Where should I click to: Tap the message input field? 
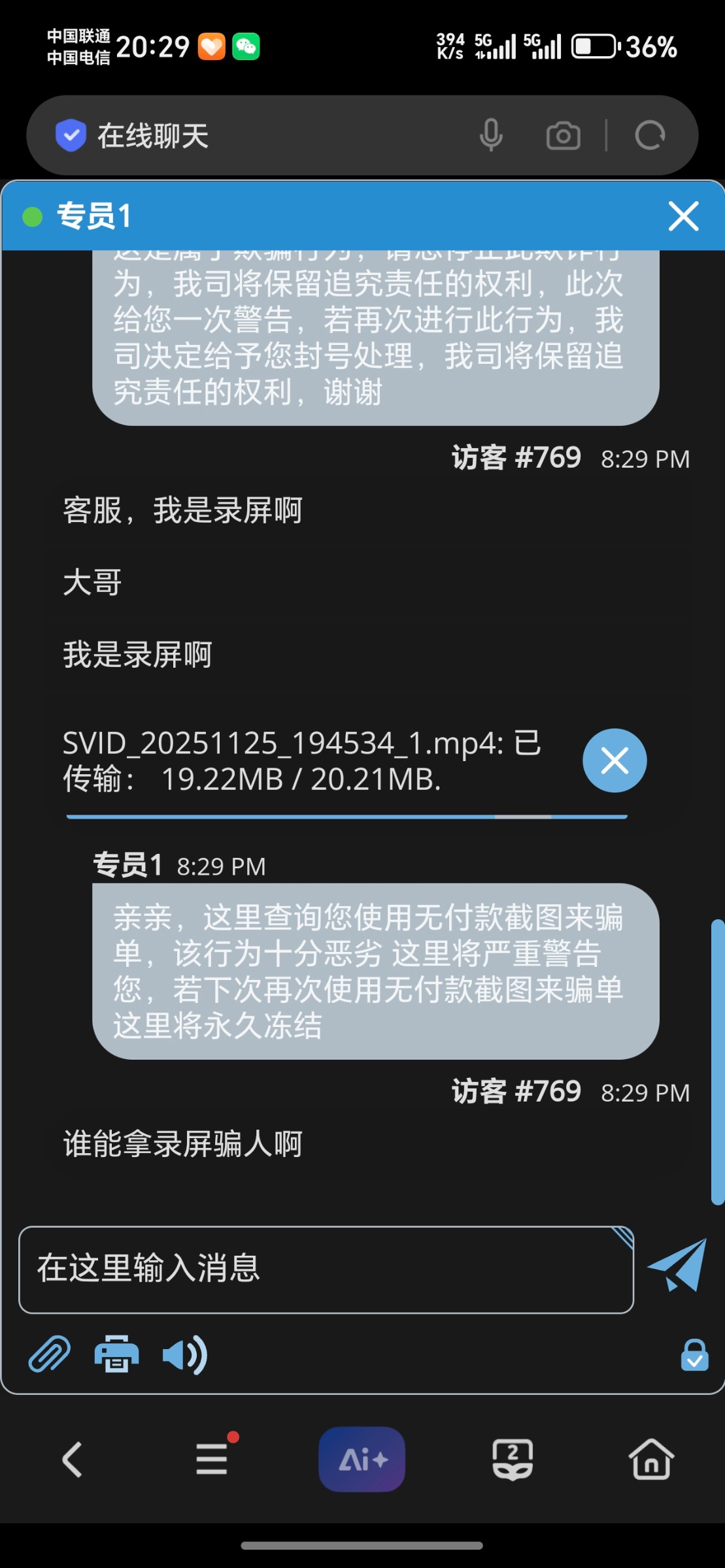click(326, 1269)
